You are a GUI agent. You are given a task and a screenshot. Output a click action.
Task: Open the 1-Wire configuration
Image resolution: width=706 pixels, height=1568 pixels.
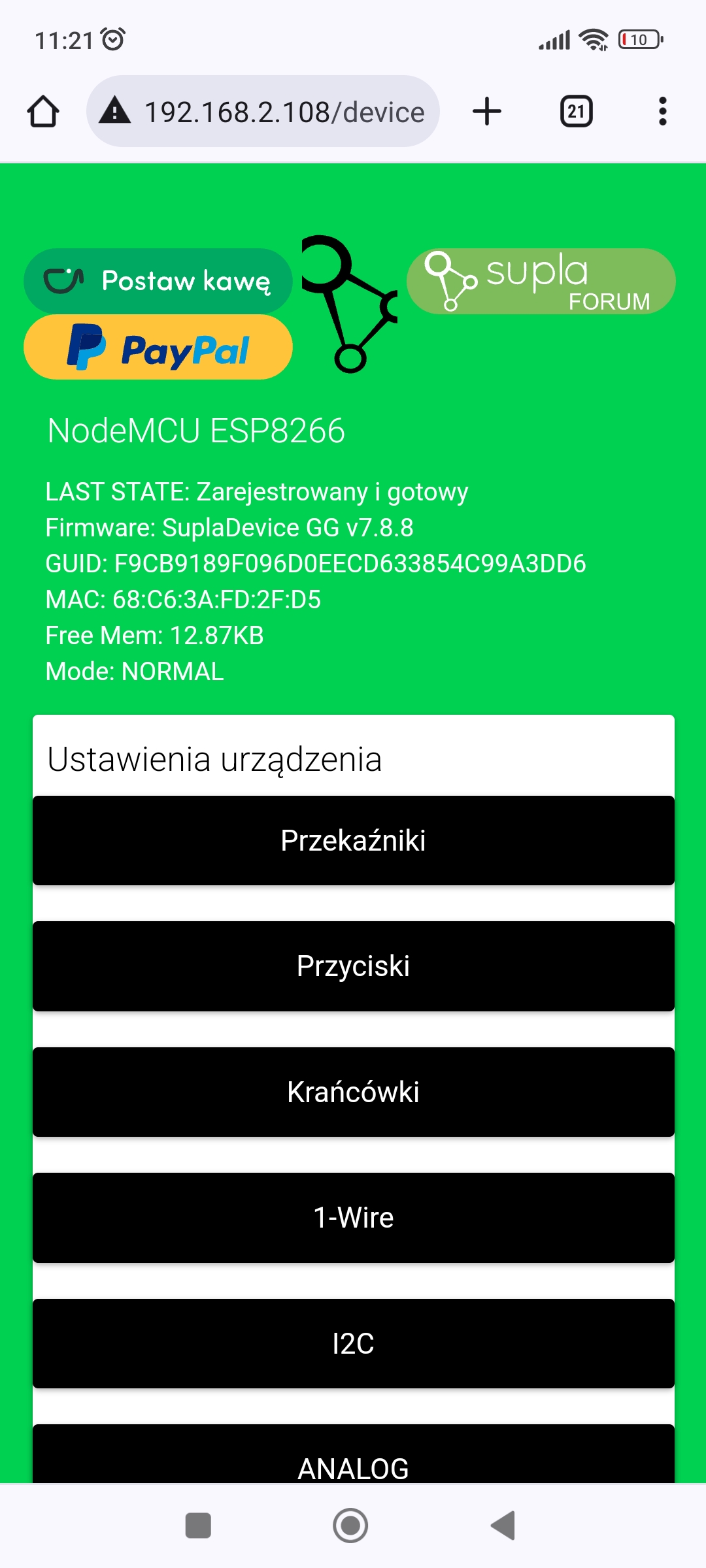(x=353, y=1218)
